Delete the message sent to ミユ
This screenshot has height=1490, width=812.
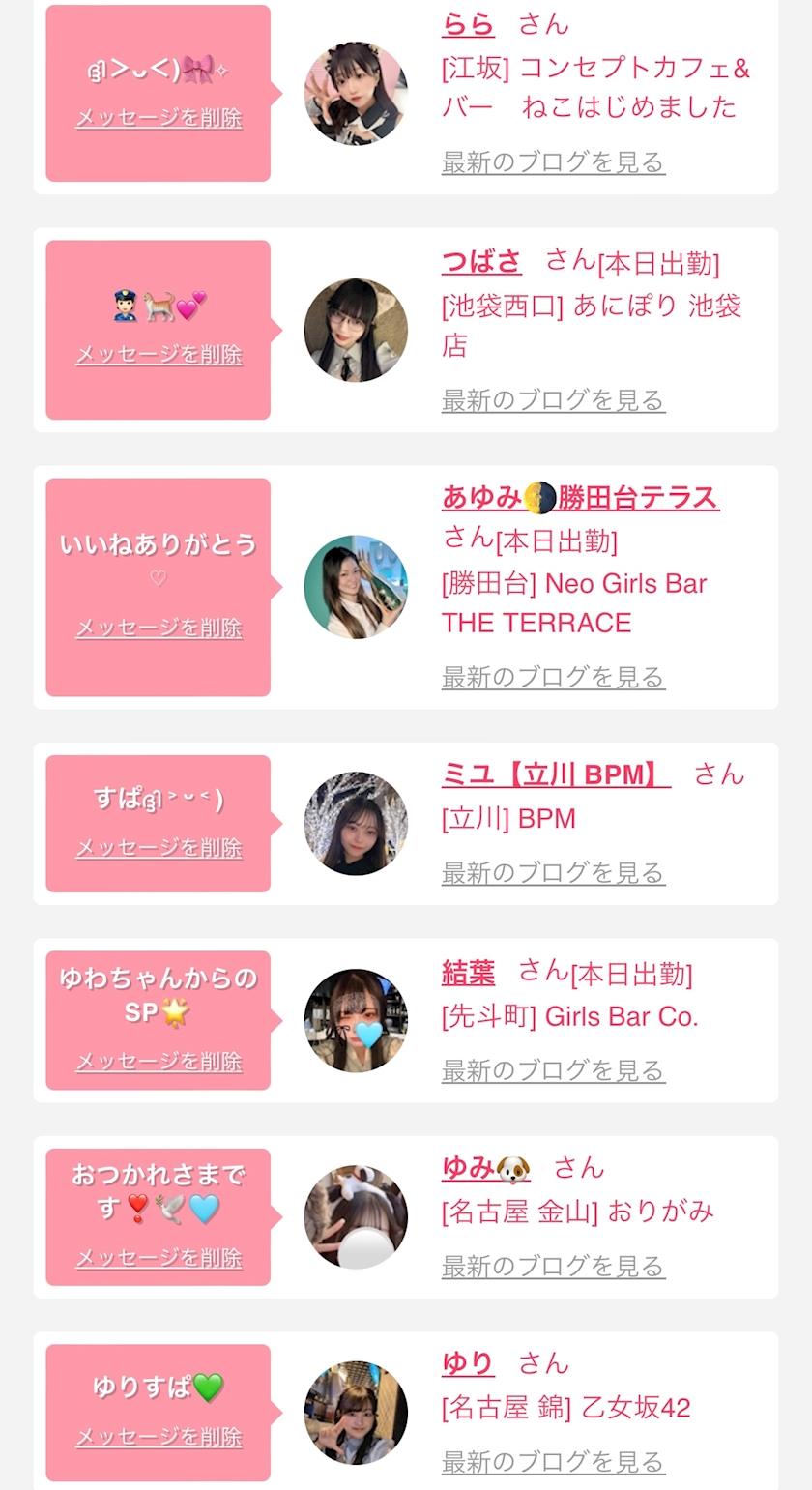coord(159,848)
